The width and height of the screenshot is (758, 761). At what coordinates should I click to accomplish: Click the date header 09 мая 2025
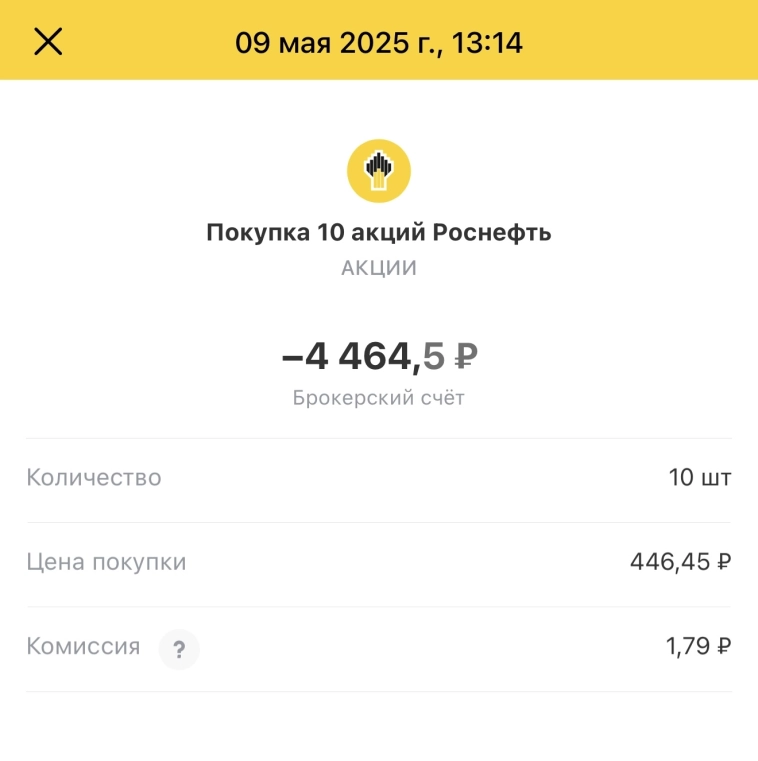(x=379, y=41)
